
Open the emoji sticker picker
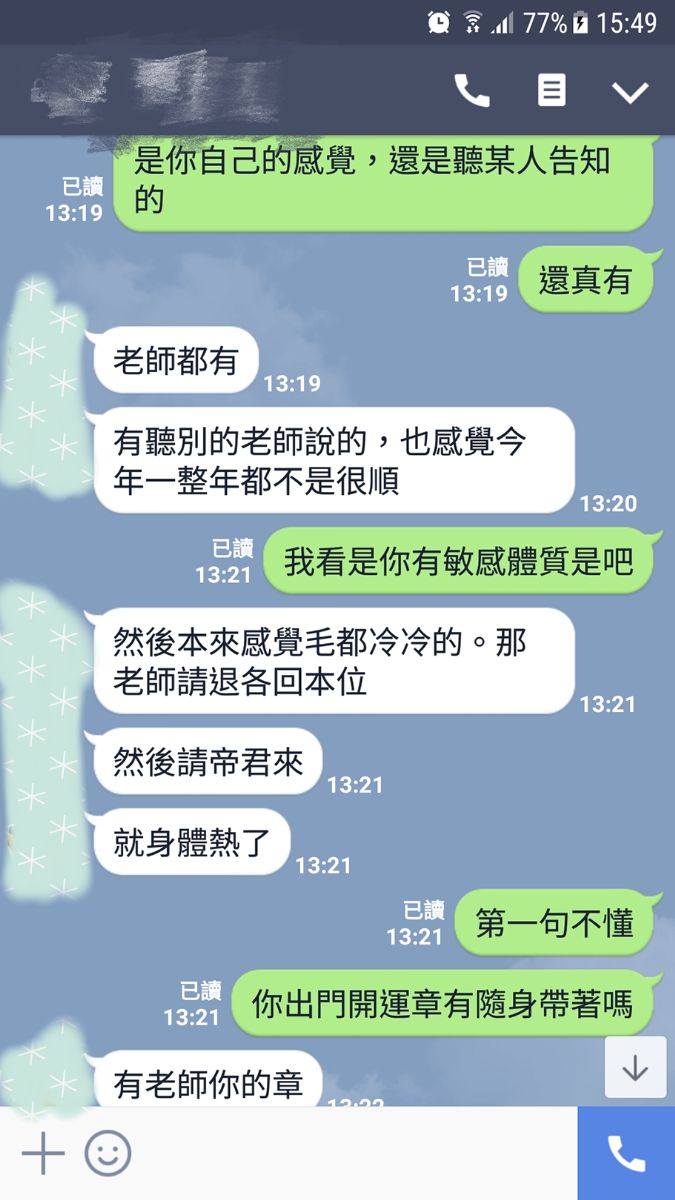108,1154
